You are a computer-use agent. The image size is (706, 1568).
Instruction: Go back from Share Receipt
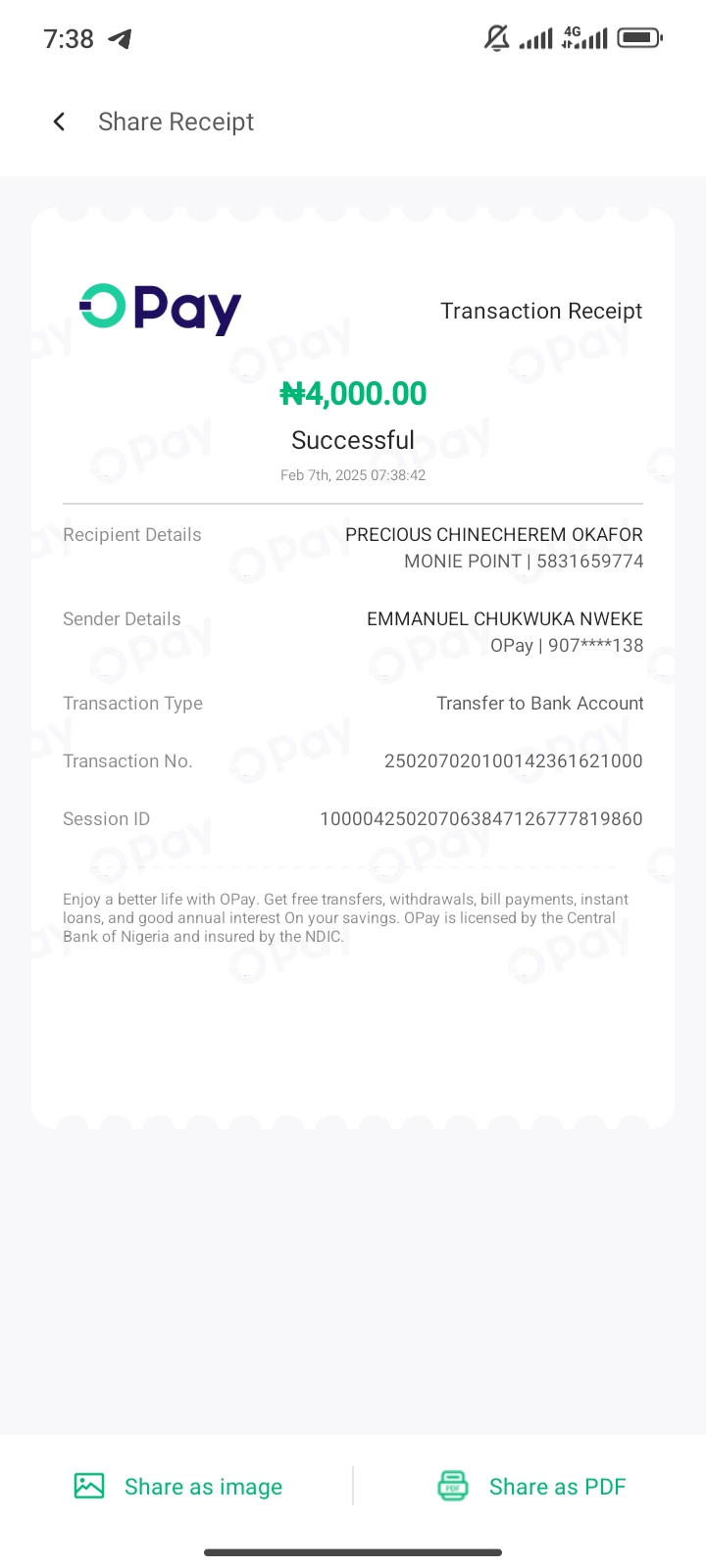point(60,122)
